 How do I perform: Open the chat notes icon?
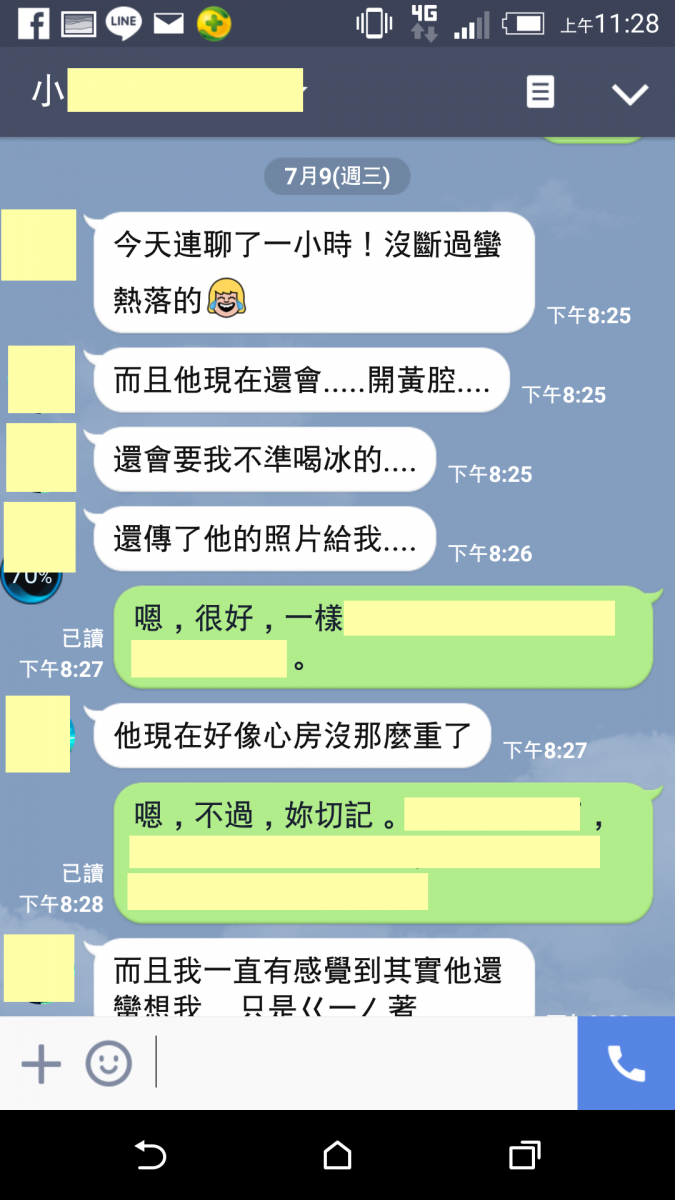pyautogui.click(x=540, y=93)
